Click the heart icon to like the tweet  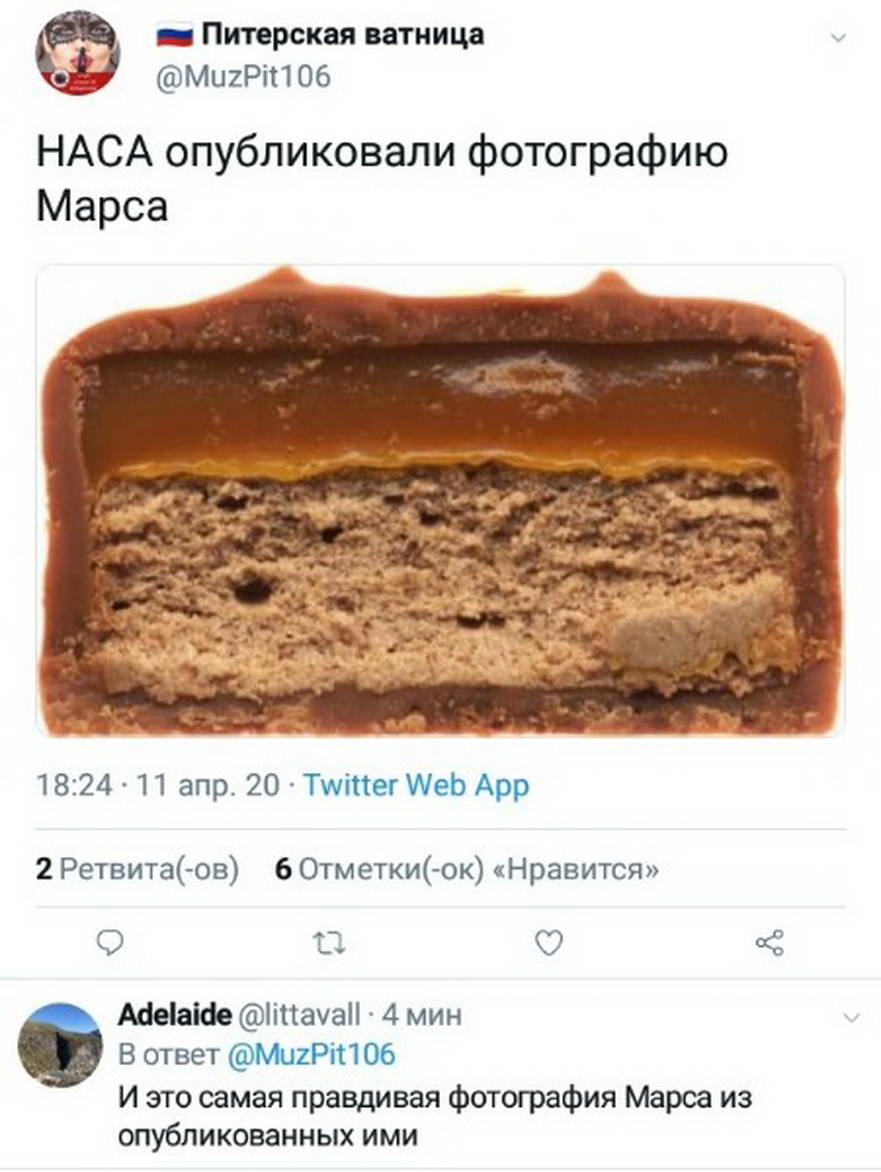[x=551, y=940]
